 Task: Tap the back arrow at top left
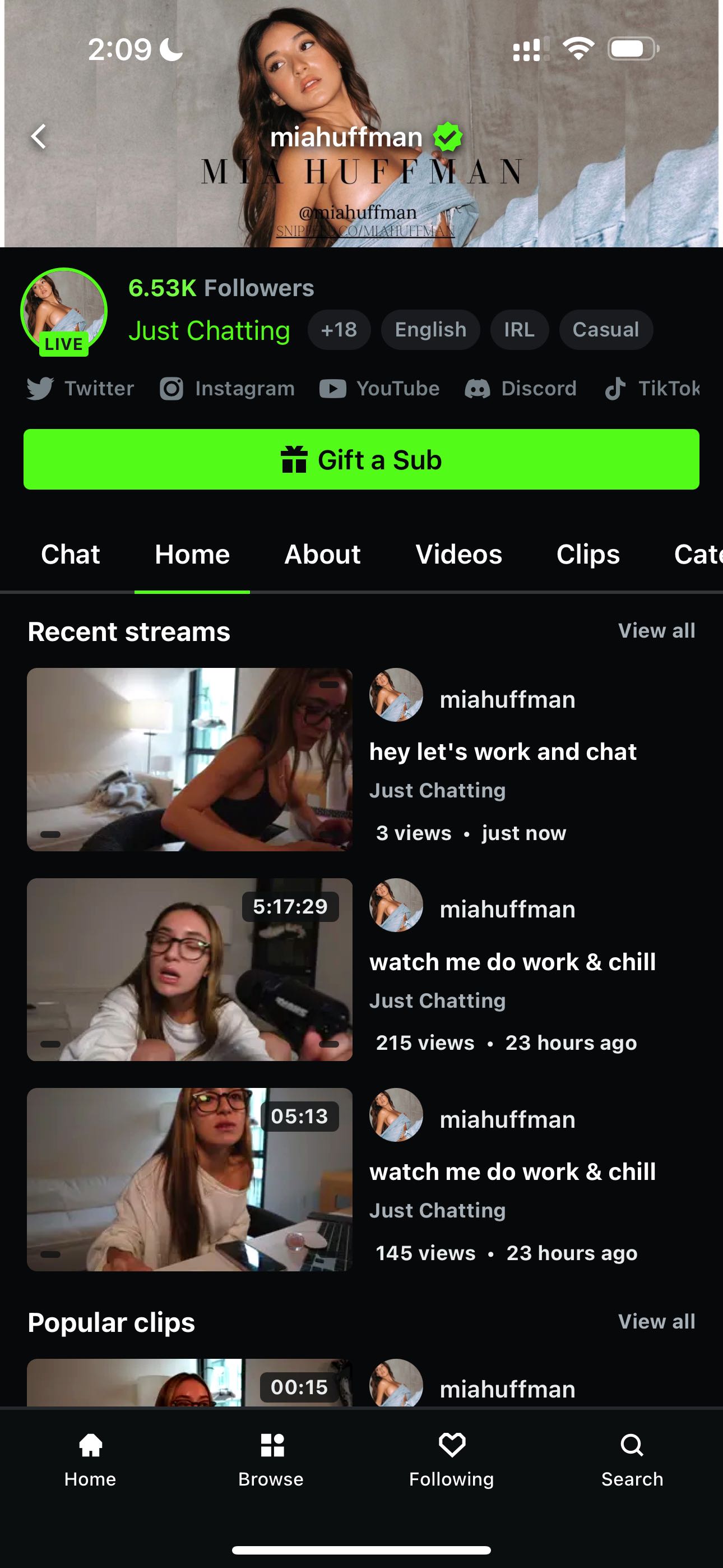39,137
